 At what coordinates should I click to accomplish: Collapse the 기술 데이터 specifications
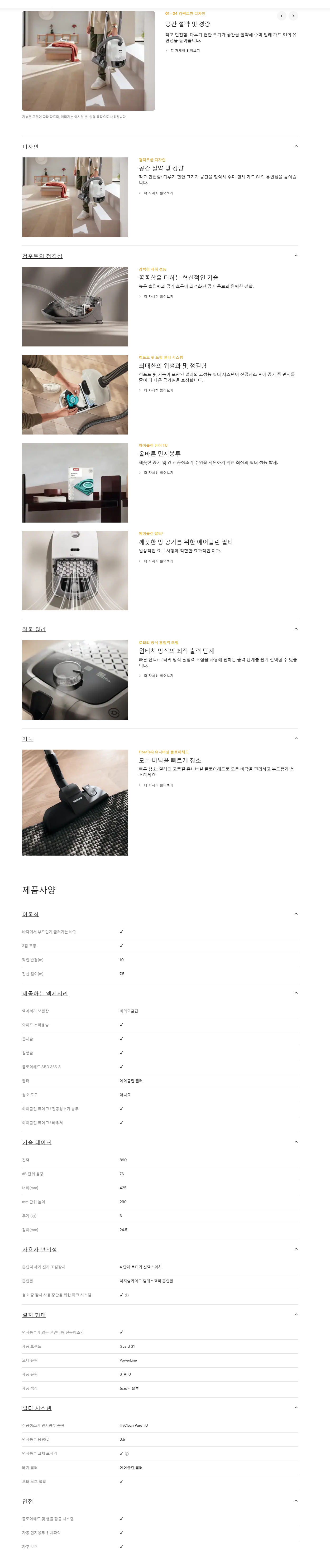(296, 1142)
